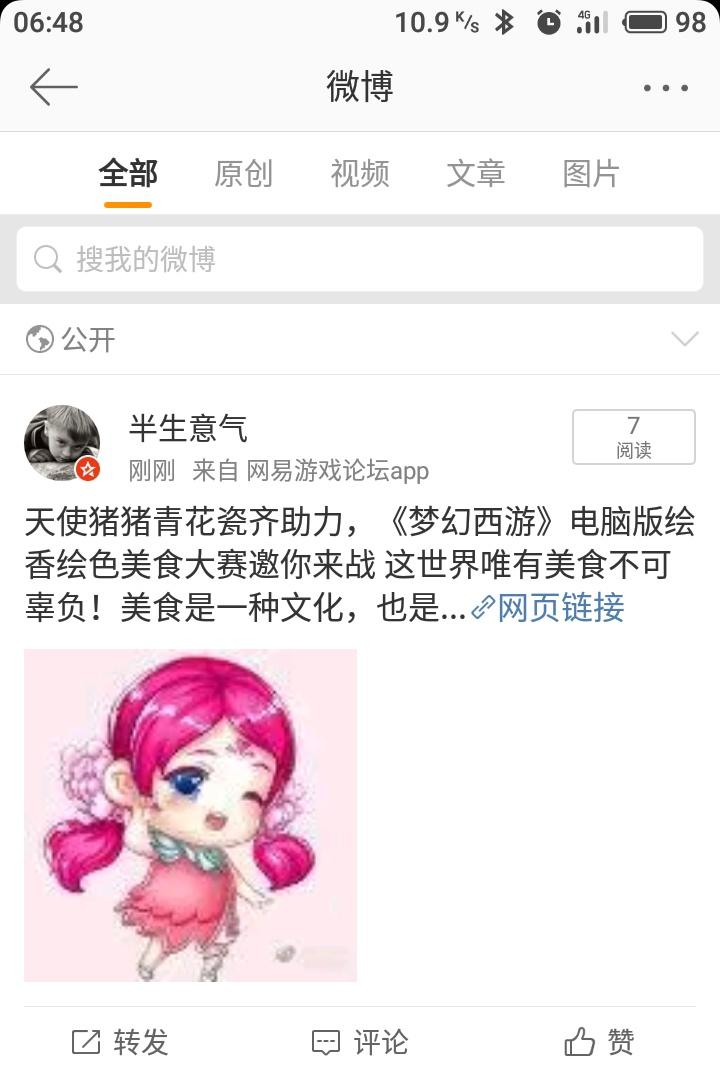720x1074 pixels.
Task: View the pink-haired girl post image
Action: coord(190,815)
